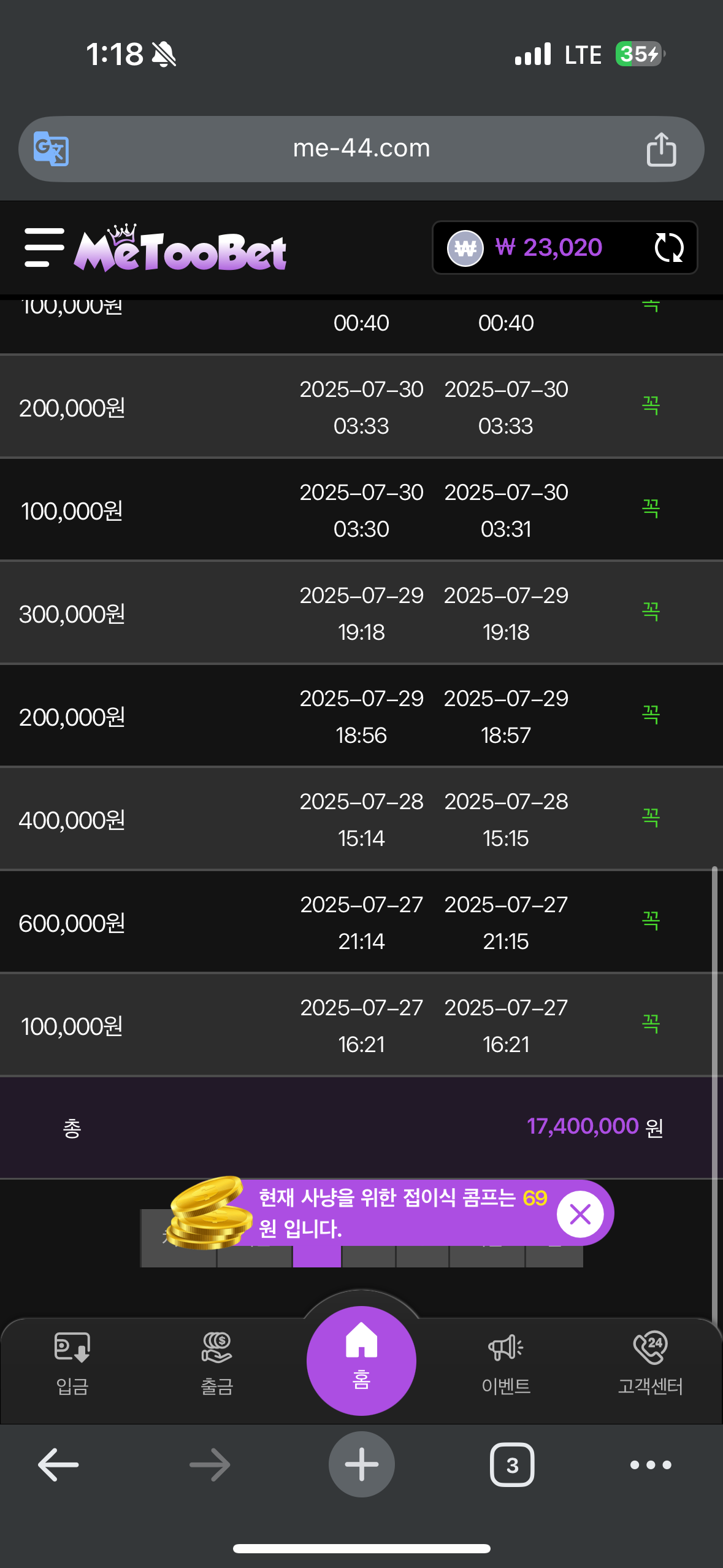Go back with the browser back arrow
The height and width of the screenshot is (1568, 723).
click(x=58, y=1464)
